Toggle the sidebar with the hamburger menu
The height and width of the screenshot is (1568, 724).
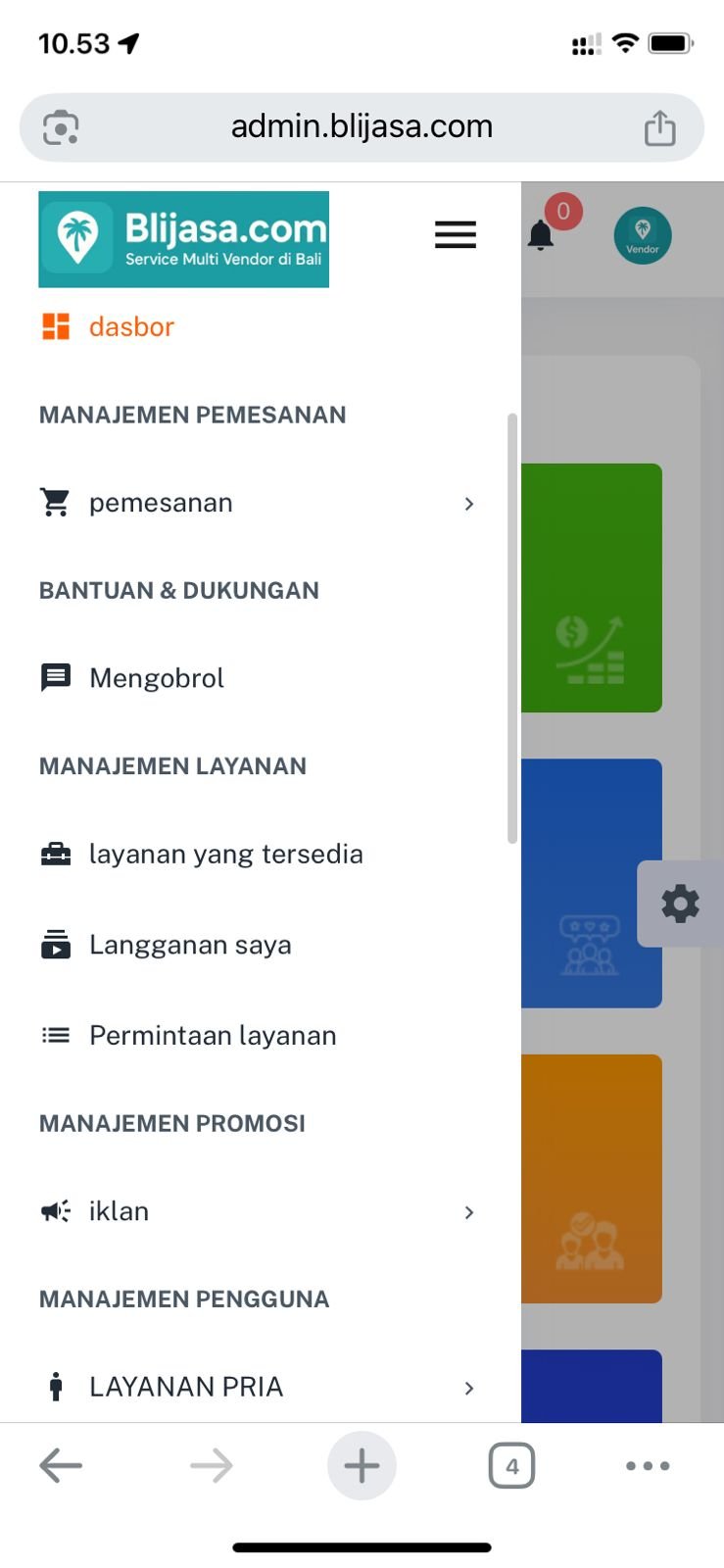(x=455, y=235)
